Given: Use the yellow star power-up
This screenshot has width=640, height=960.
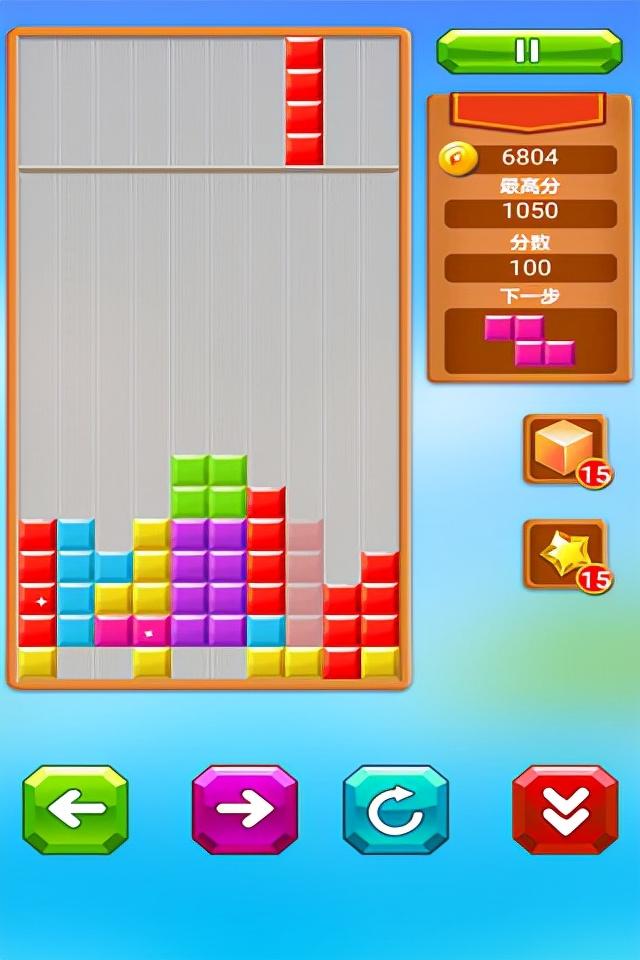Looking at the screenshot, I should click(x=564, y=553).
